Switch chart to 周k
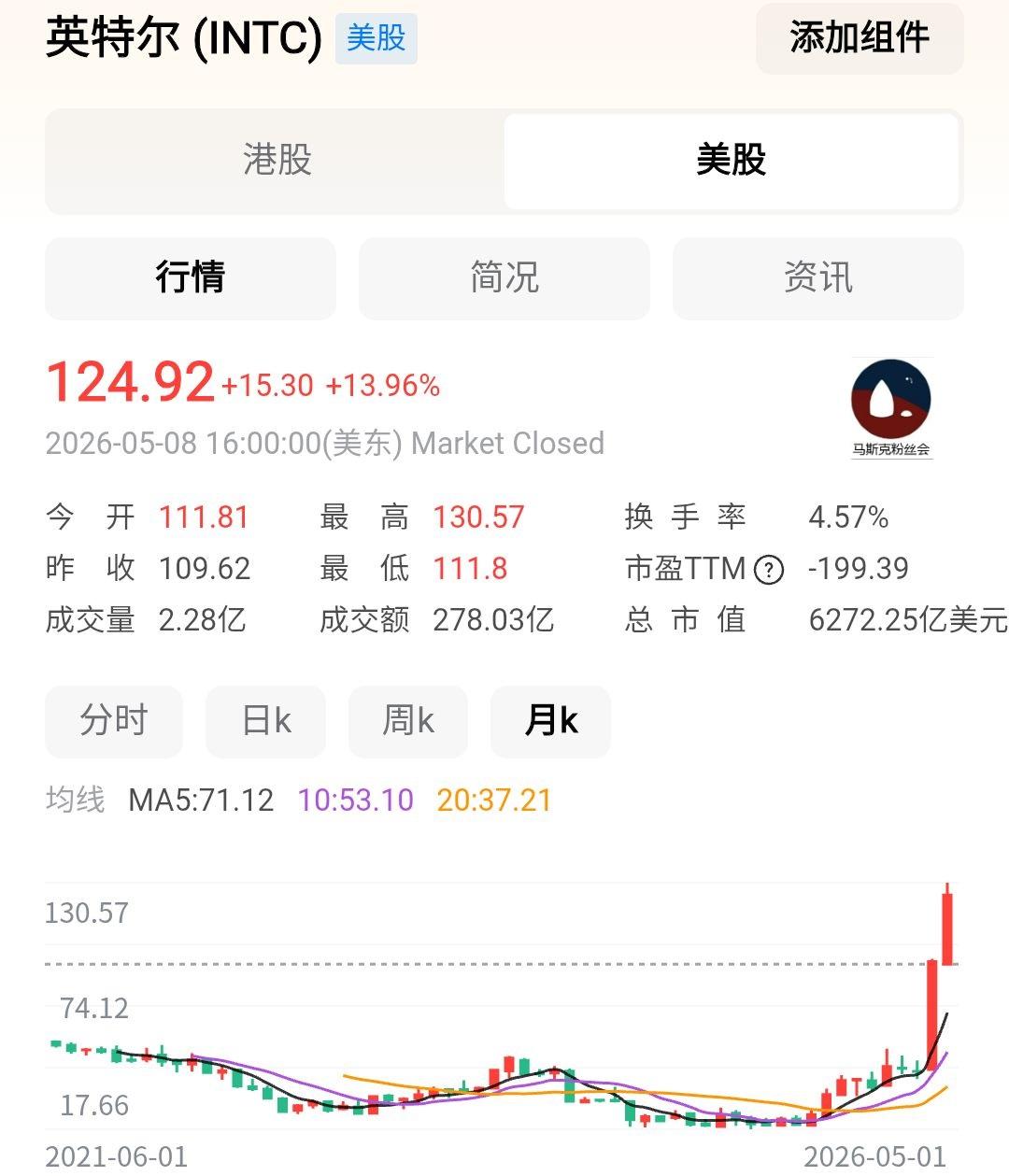1009x1176 pixels. click(x=408, y=721)
